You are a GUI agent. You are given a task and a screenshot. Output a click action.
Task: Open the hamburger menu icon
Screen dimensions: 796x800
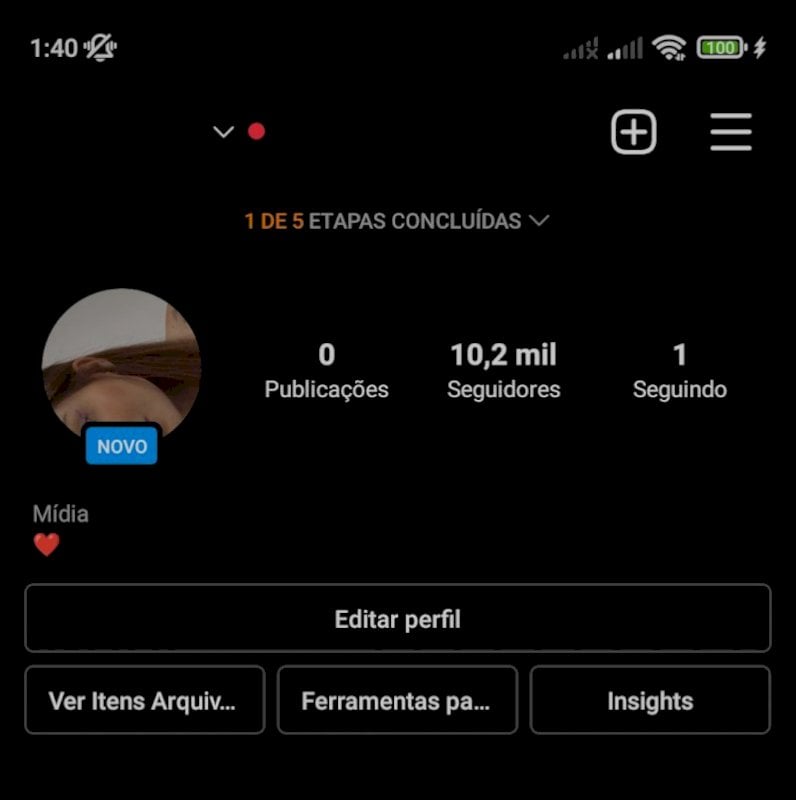(730, 131)
